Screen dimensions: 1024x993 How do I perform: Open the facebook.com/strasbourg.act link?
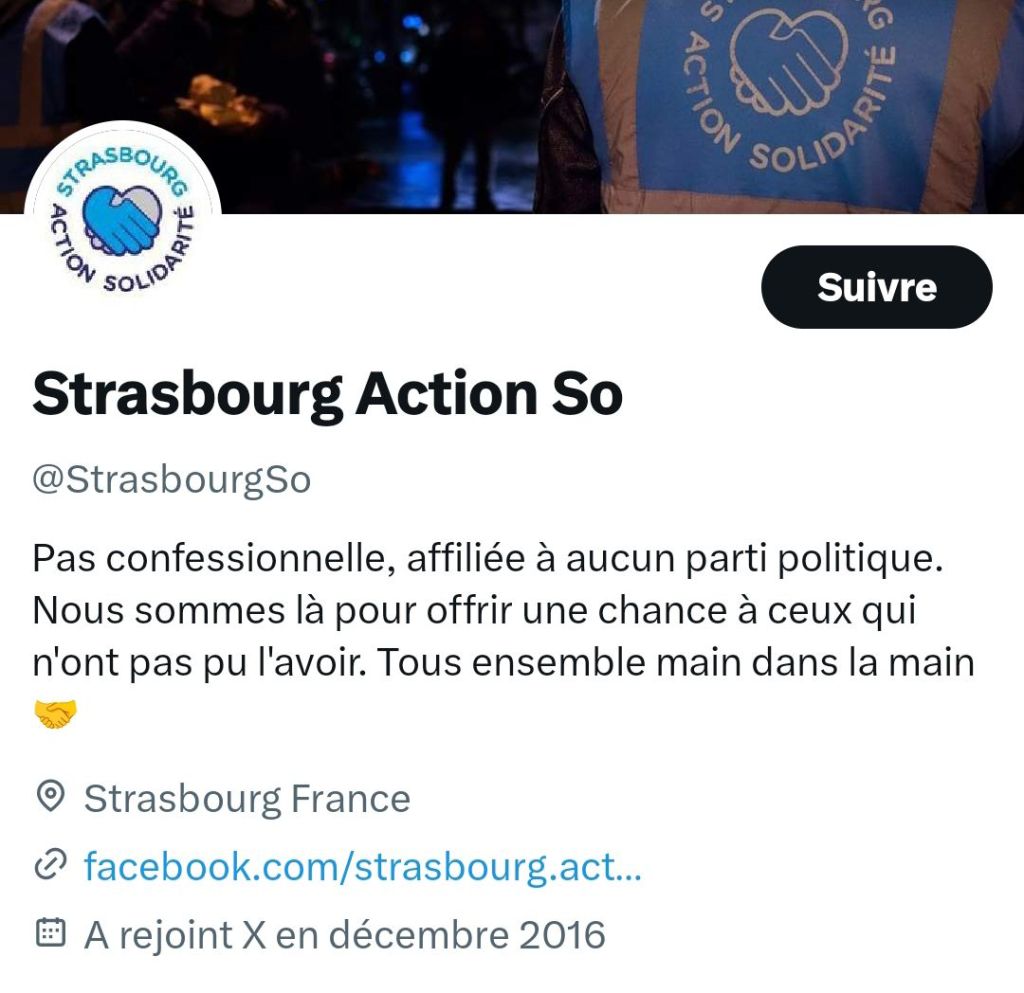tap(362, 866)
